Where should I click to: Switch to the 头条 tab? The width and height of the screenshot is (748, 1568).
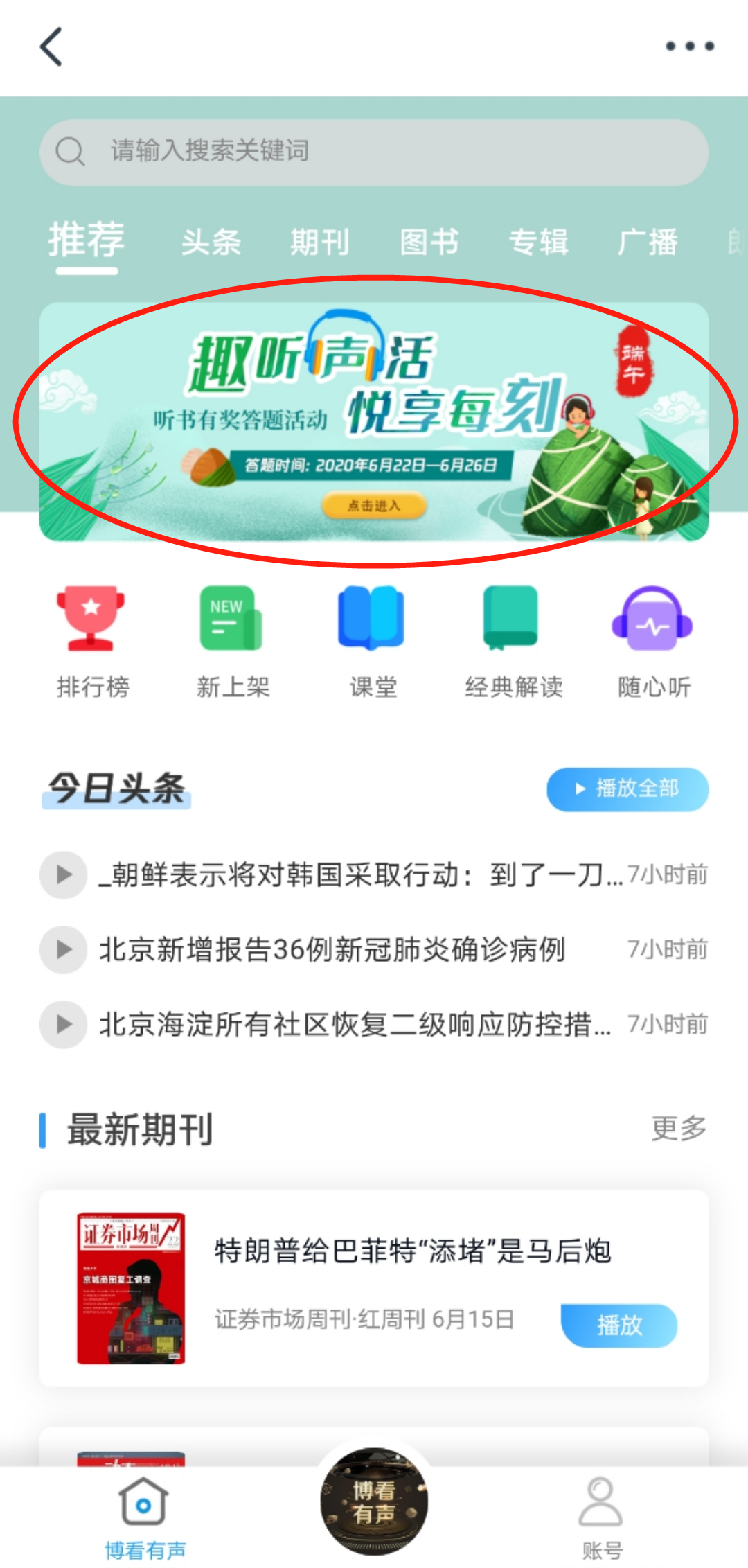(x=211, y=243)
